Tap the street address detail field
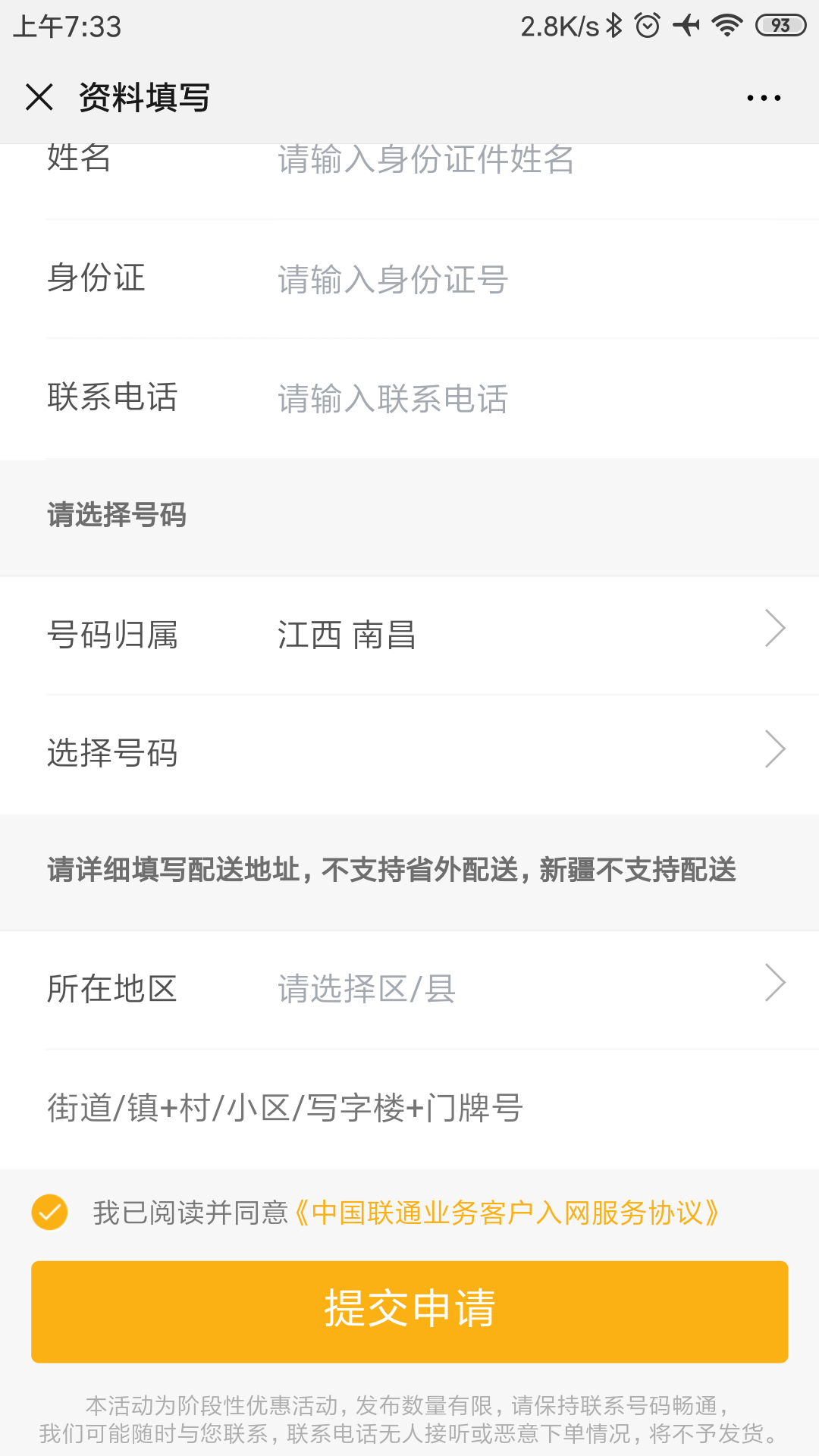819x1456 pixels. [x=409, y=1109]
